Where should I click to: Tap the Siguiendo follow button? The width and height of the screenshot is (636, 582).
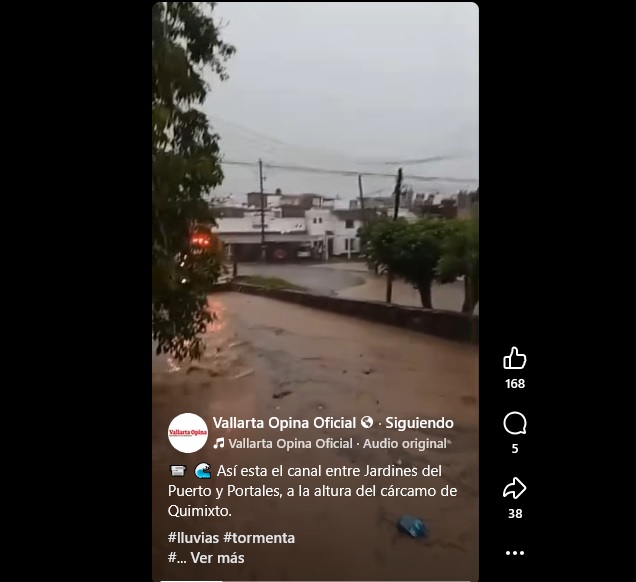[419, 423]
